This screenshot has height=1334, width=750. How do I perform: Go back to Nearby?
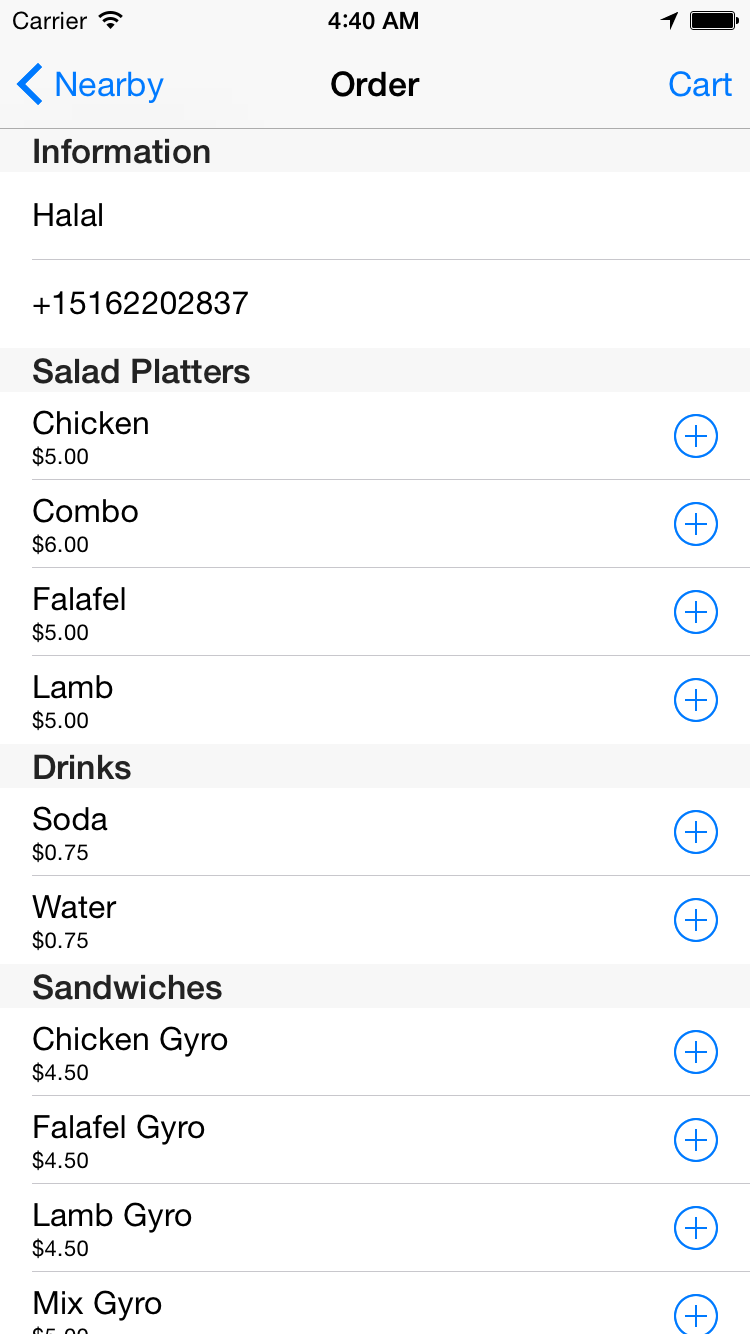pyautogui.click(x=90, y=85)
